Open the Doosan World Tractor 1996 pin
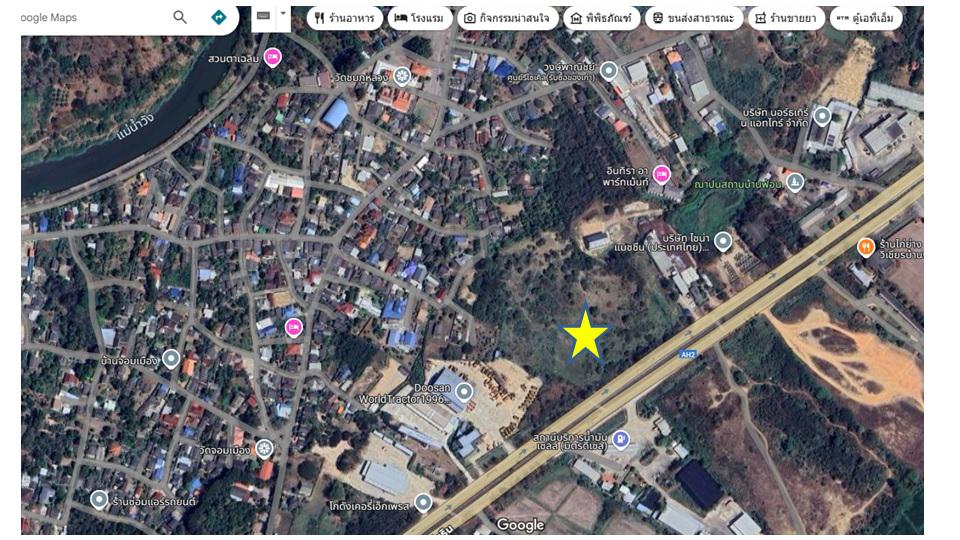 click(465, 392)
